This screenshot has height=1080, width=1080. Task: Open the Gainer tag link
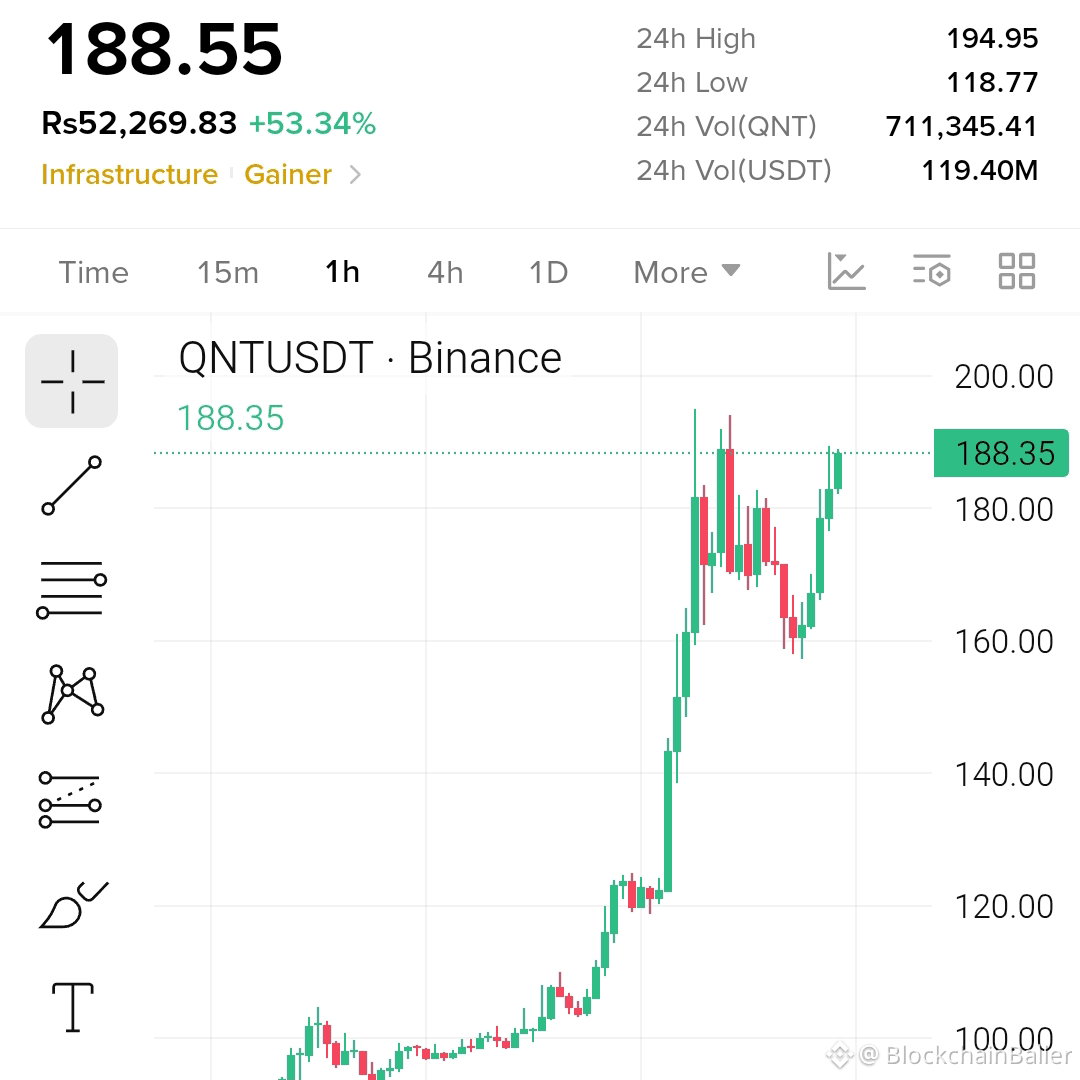point(288,174)
